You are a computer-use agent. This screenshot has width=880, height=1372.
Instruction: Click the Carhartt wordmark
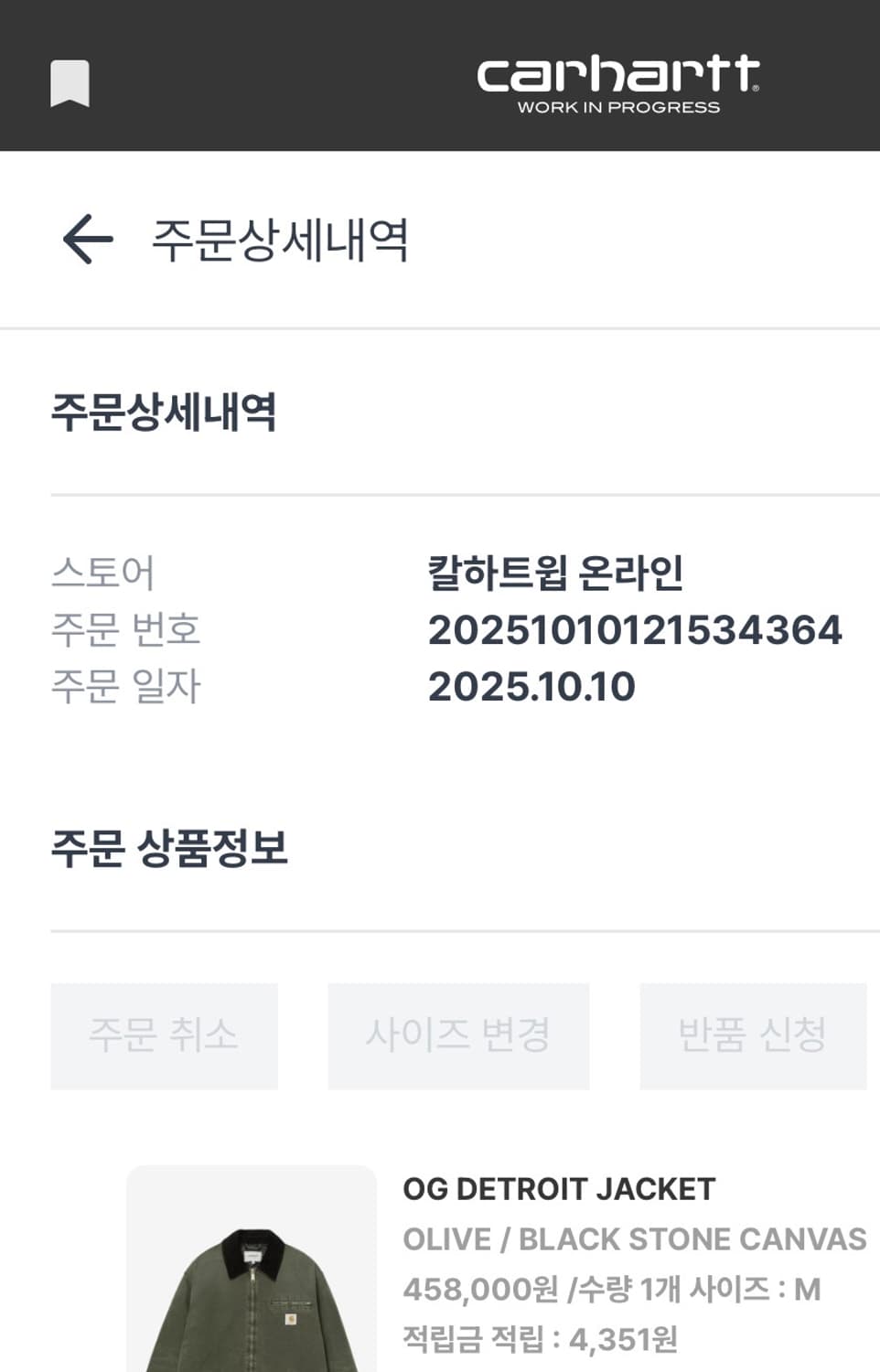coord(618,71)
